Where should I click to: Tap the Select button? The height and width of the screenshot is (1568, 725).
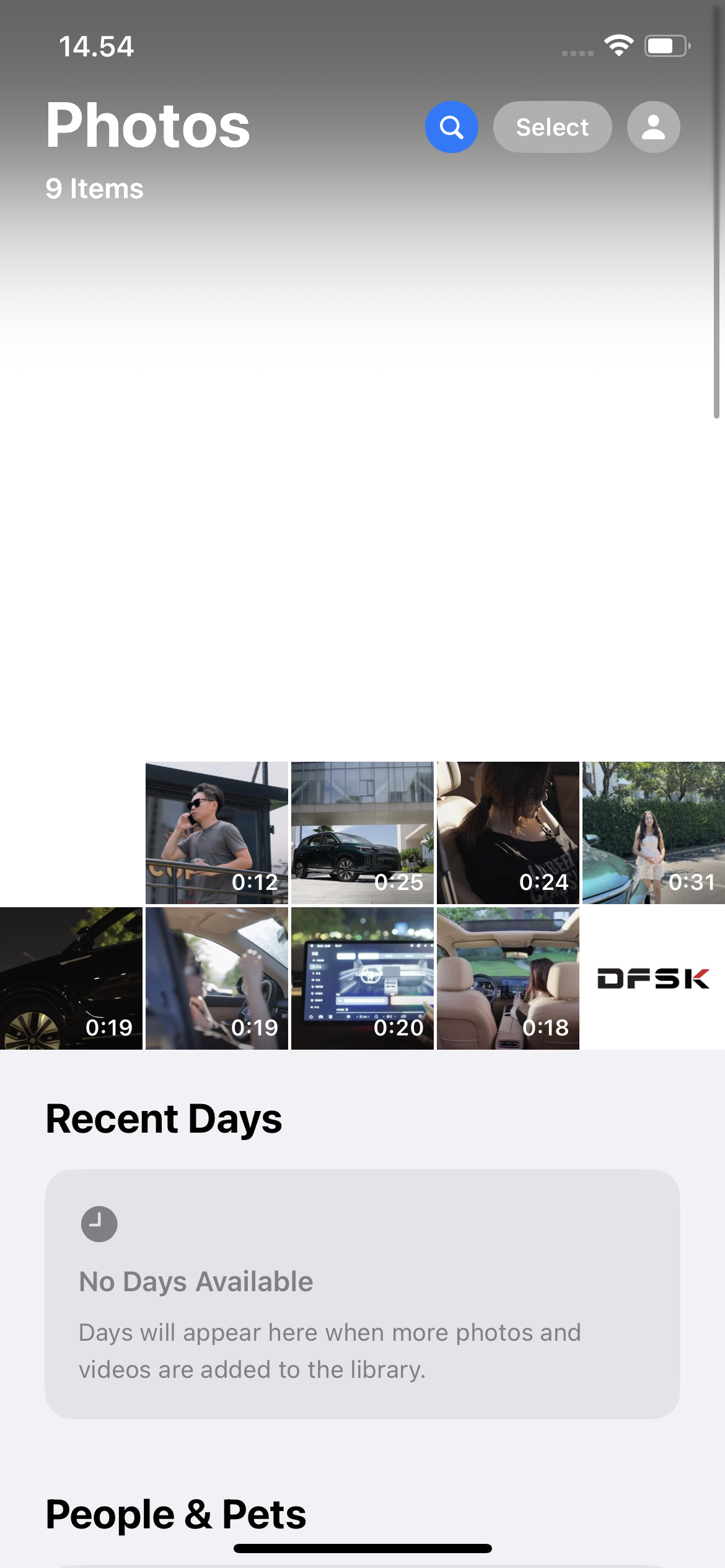[x=552, y=127]
